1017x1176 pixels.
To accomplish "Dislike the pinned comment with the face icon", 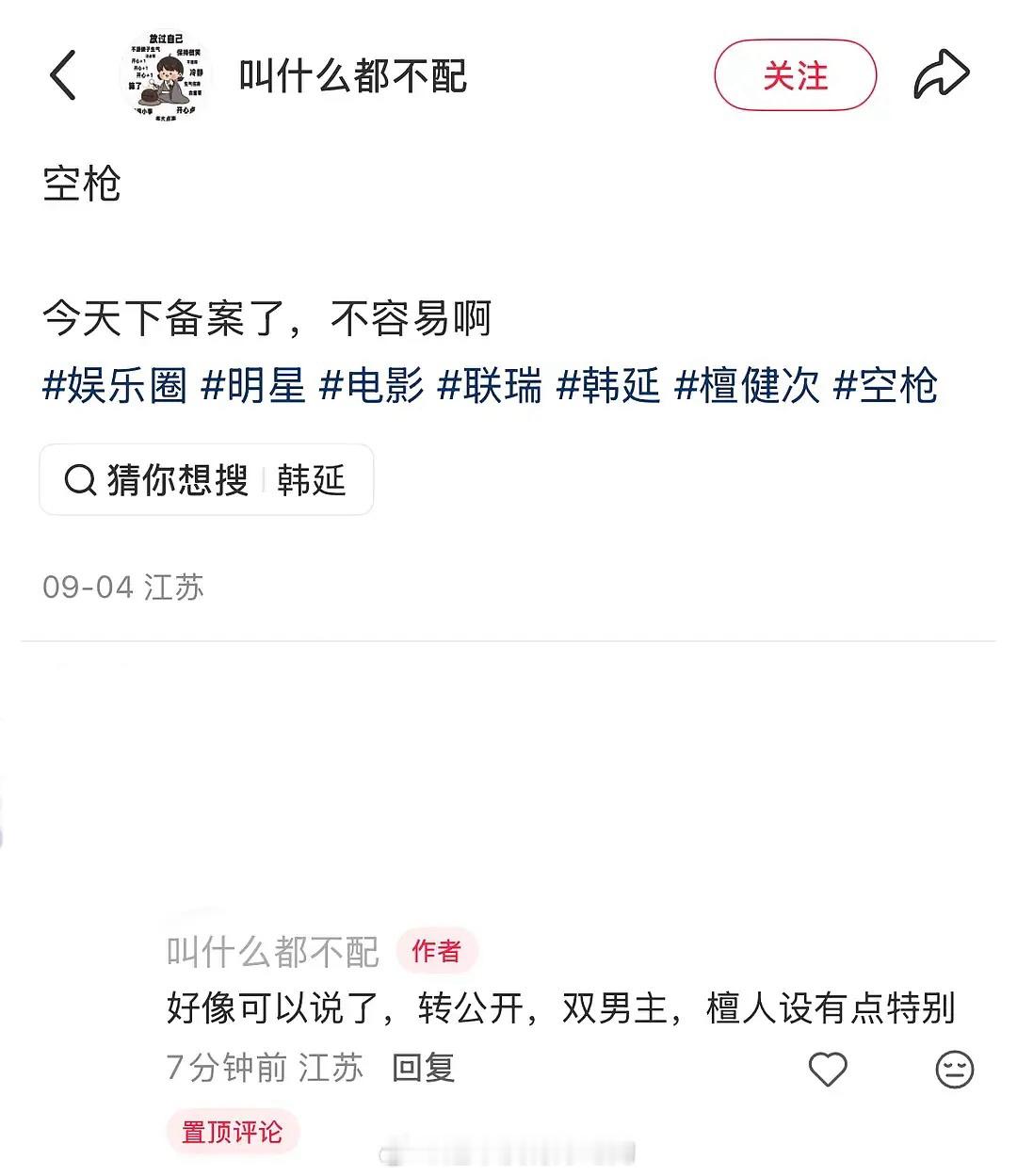I will pos(954,1070).
